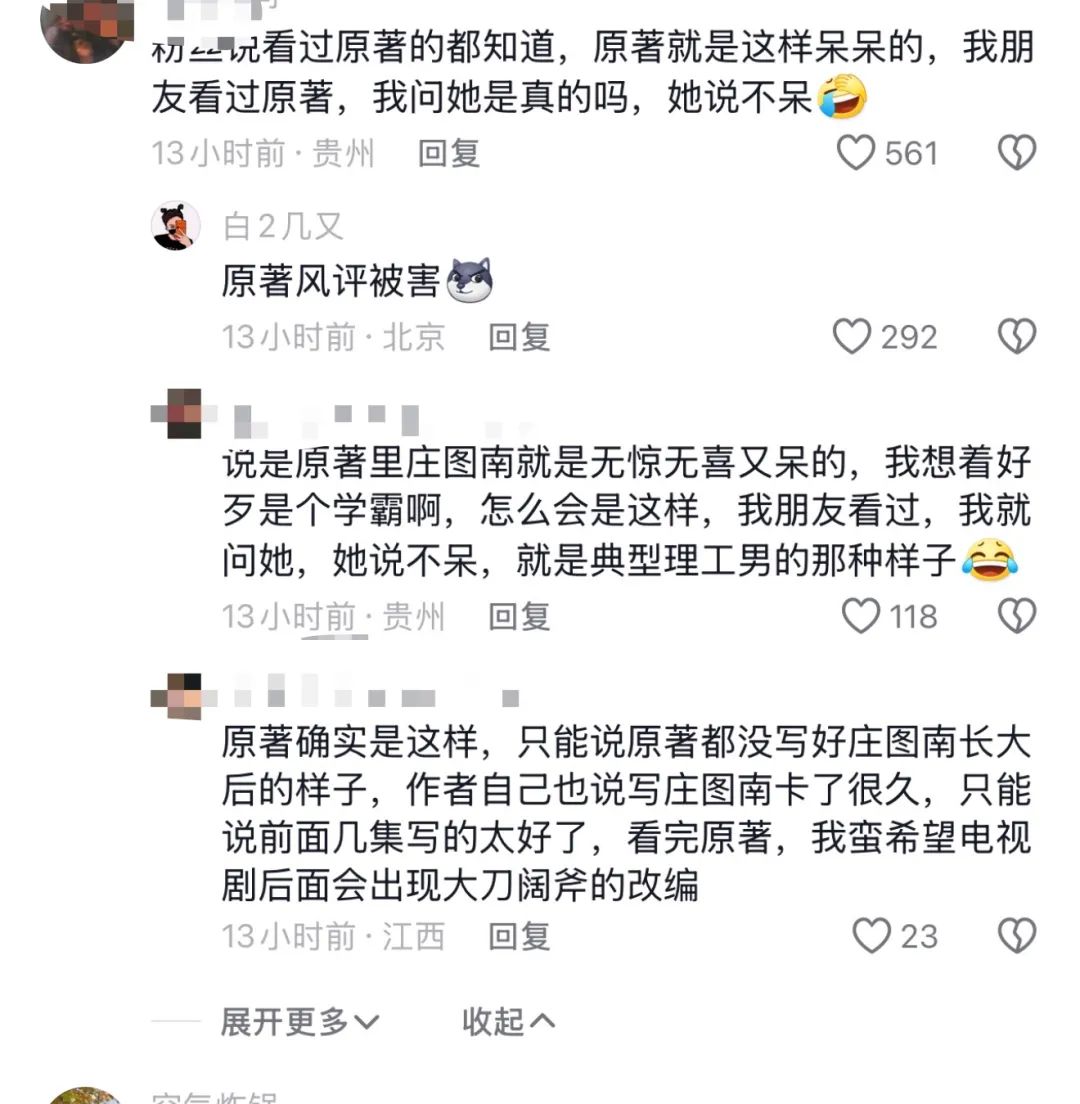Screen dimensions: 1080x1104
Task: Reply to 白2几又's comment from Beijing
Action: (519, 337)
